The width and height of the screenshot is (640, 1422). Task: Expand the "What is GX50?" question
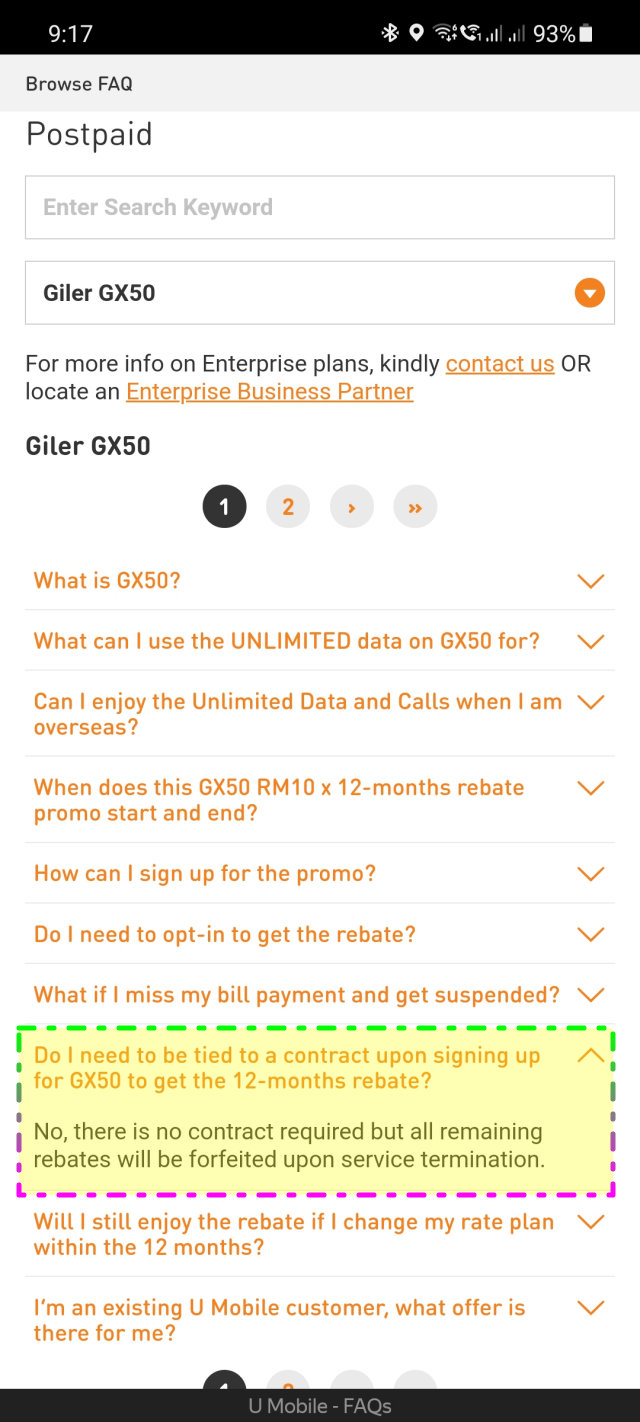320,581
